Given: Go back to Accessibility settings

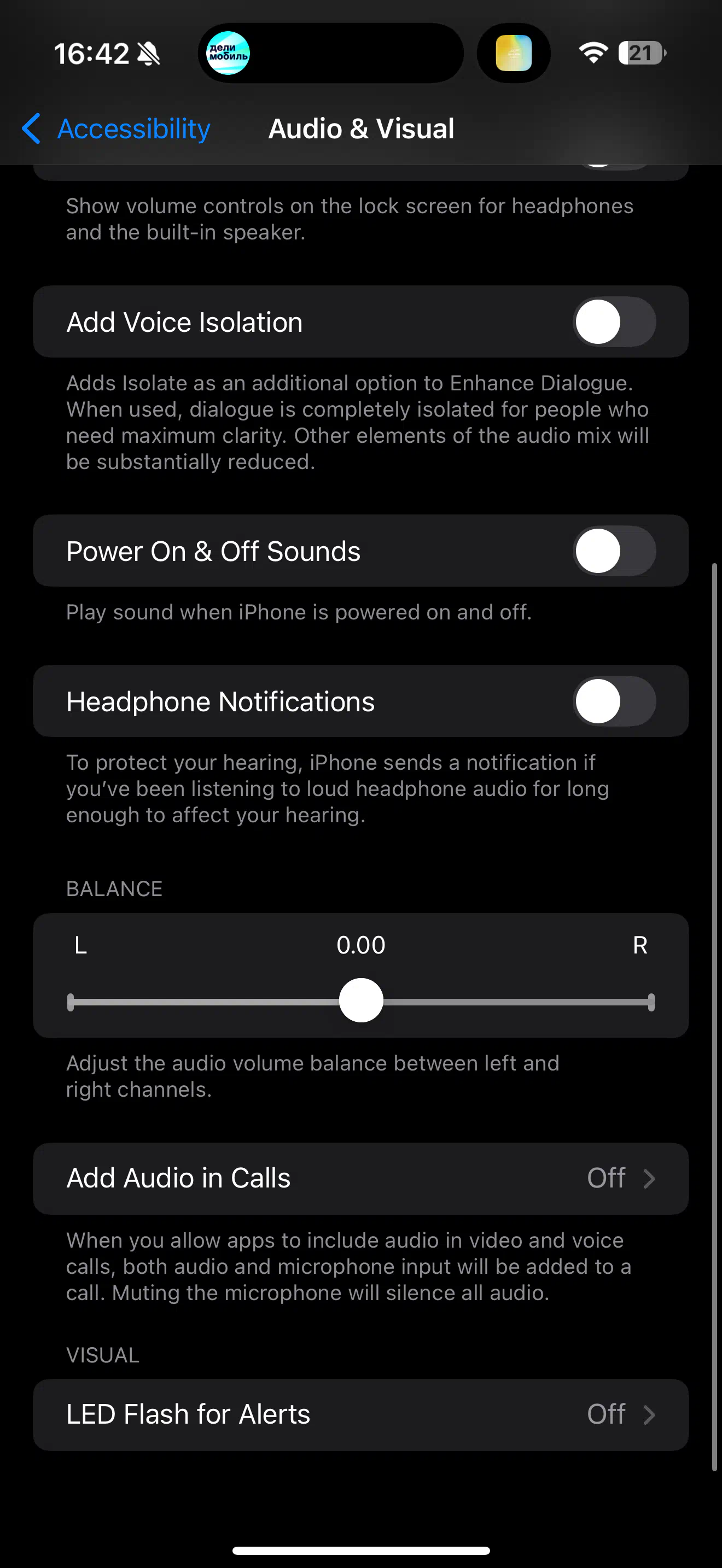Looking at the screenshot, I should point(115,129).
